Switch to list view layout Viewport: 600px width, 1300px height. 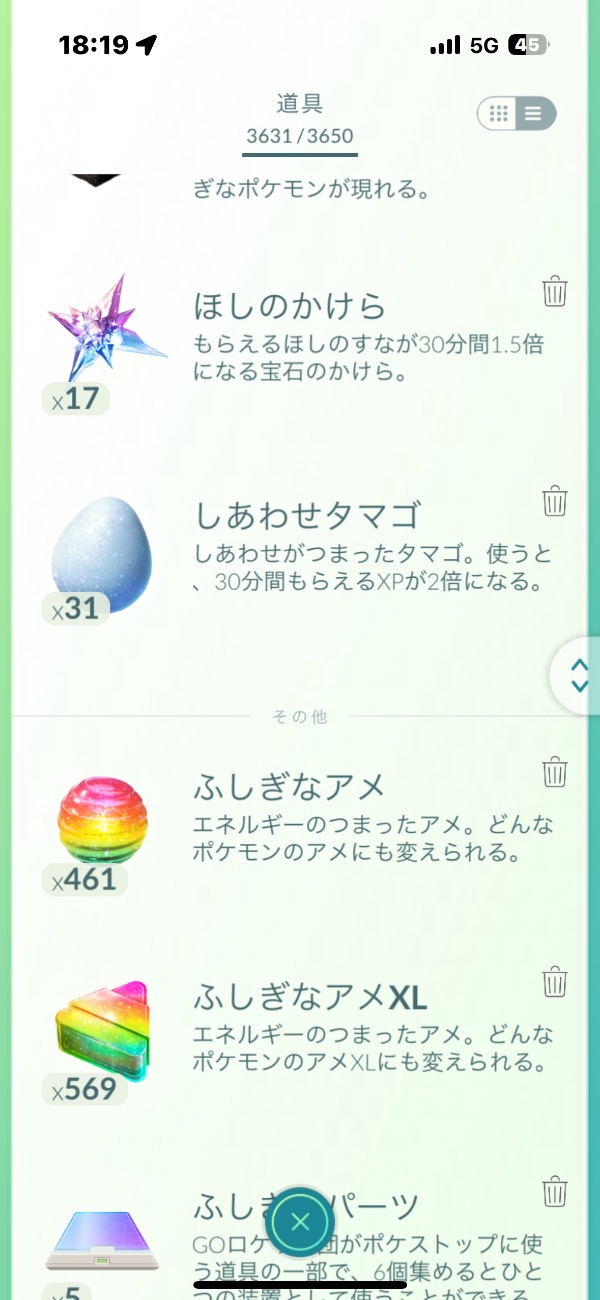point(534,113)
